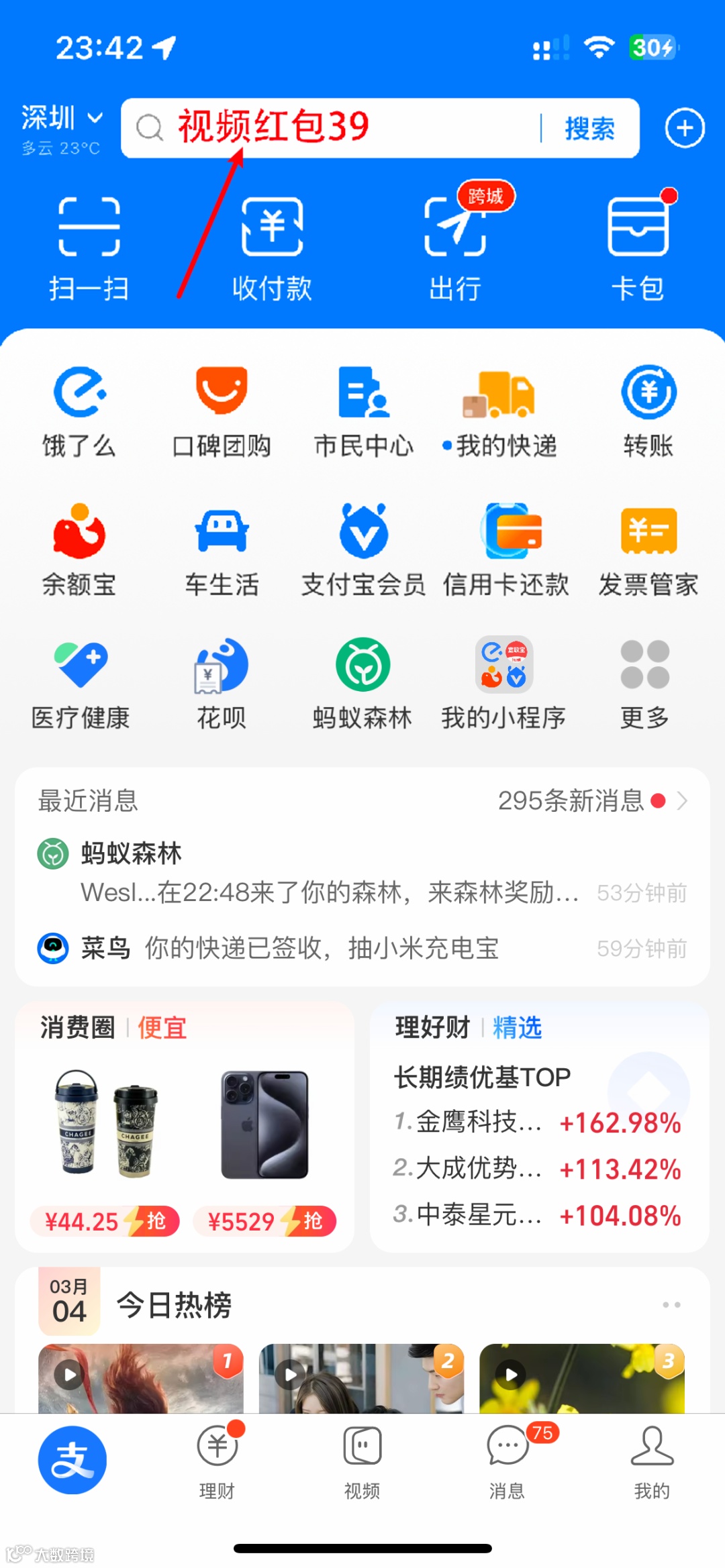Open 收付款 payment code
725x1568 pixels.
click(x=272, y=248)
